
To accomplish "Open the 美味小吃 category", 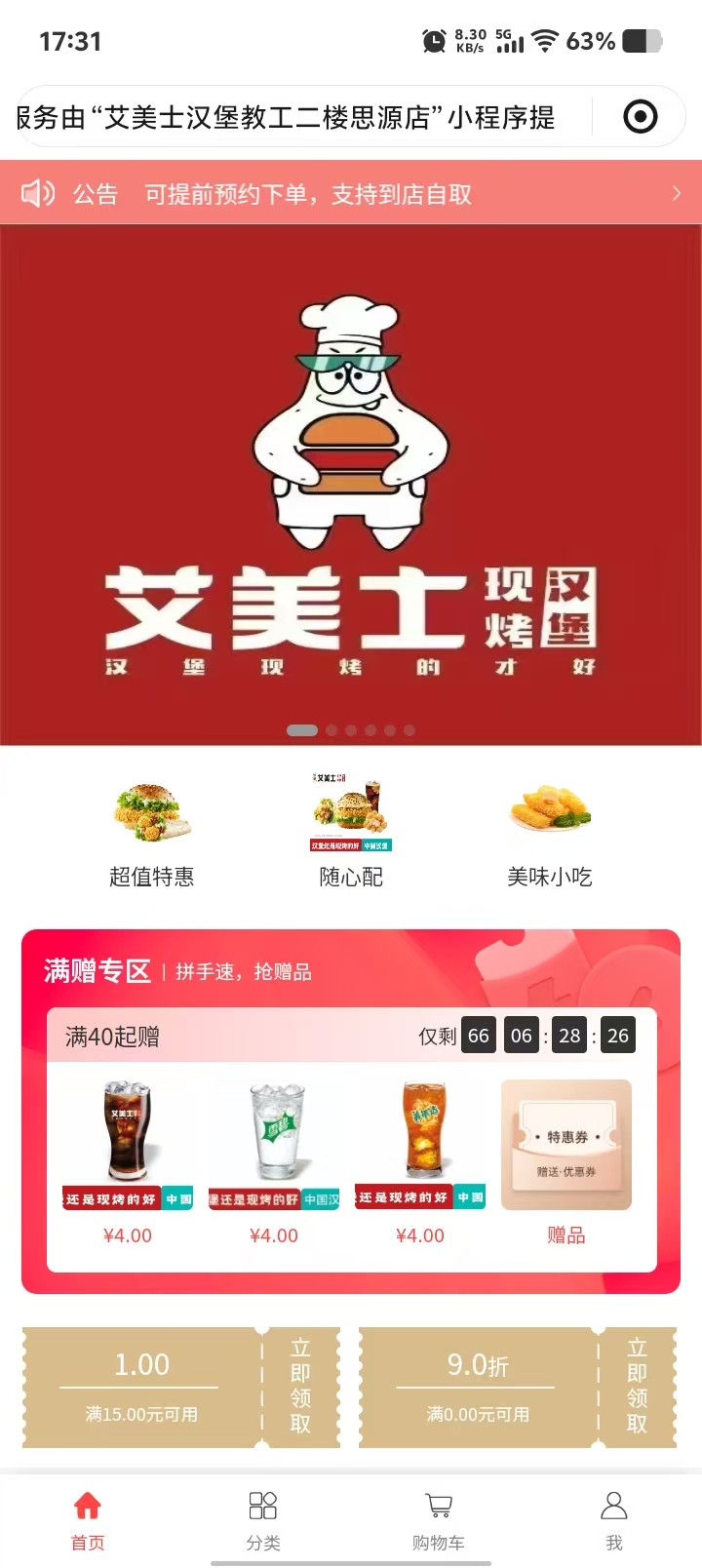I will (x=550, y=835).
